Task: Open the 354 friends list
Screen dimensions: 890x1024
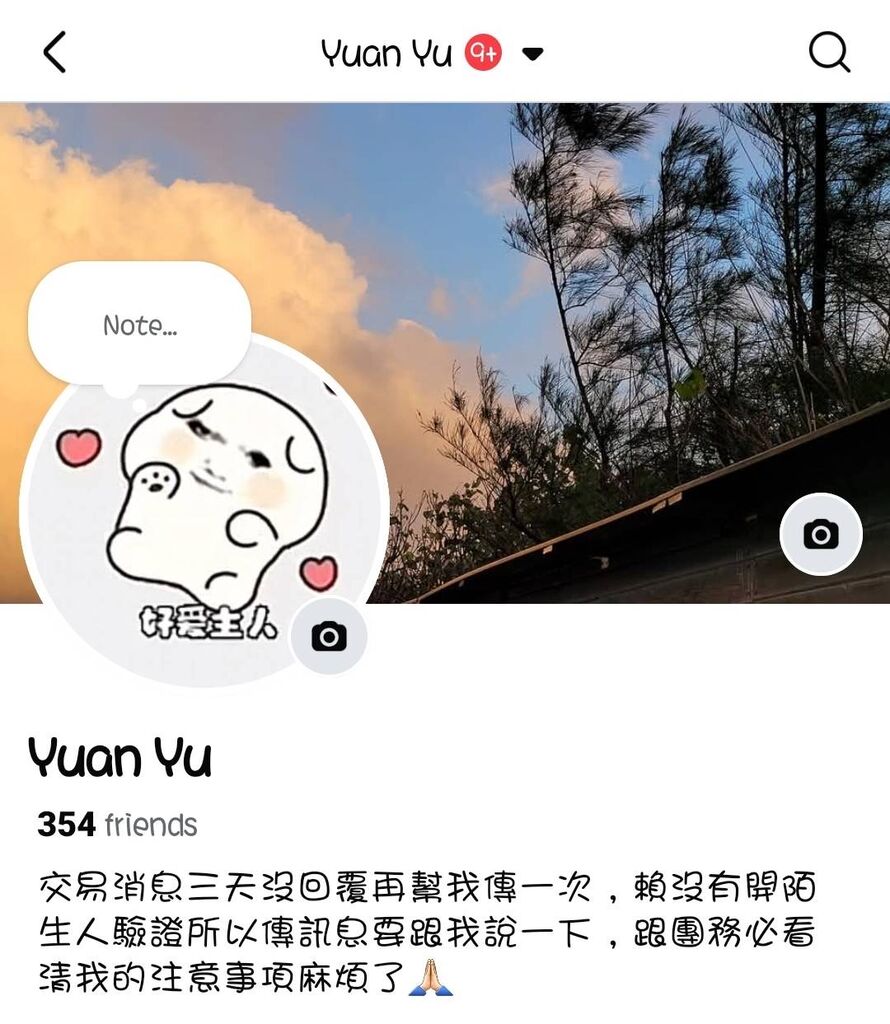Action: pos(117,825)
